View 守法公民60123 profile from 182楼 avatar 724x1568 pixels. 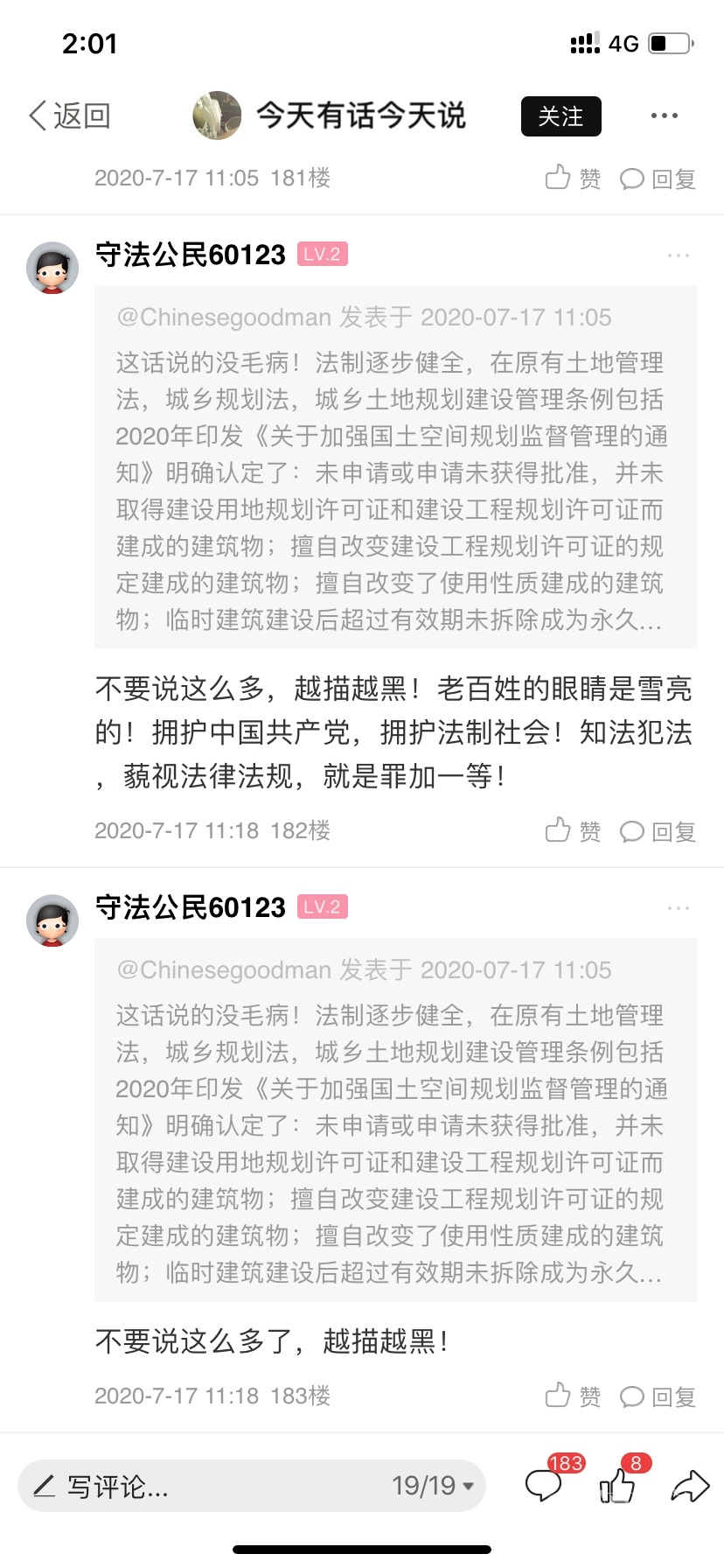(x=52, y=268)
